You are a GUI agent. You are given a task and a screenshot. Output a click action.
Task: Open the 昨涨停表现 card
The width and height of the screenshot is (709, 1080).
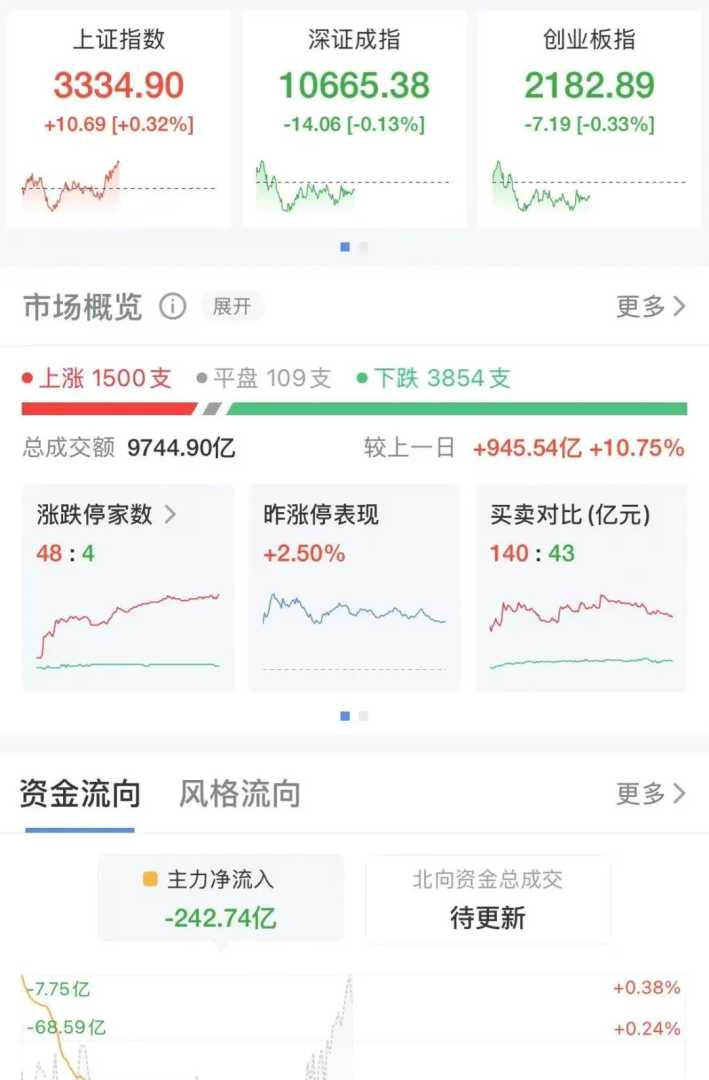pos(354,588)
